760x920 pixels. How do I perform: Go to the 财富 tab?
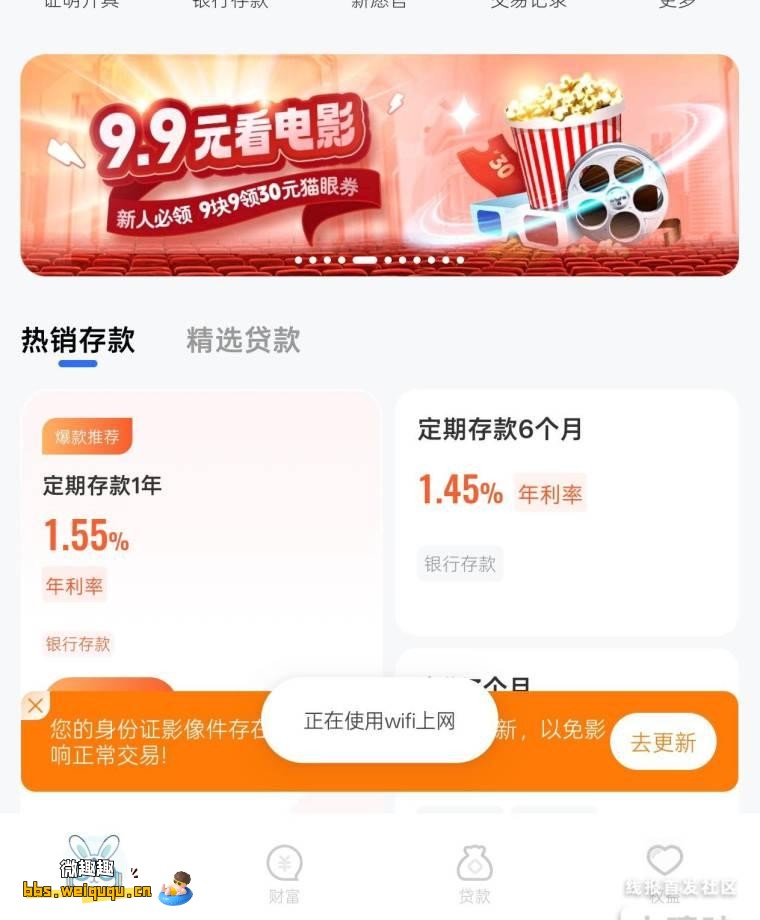coord(284,873)
